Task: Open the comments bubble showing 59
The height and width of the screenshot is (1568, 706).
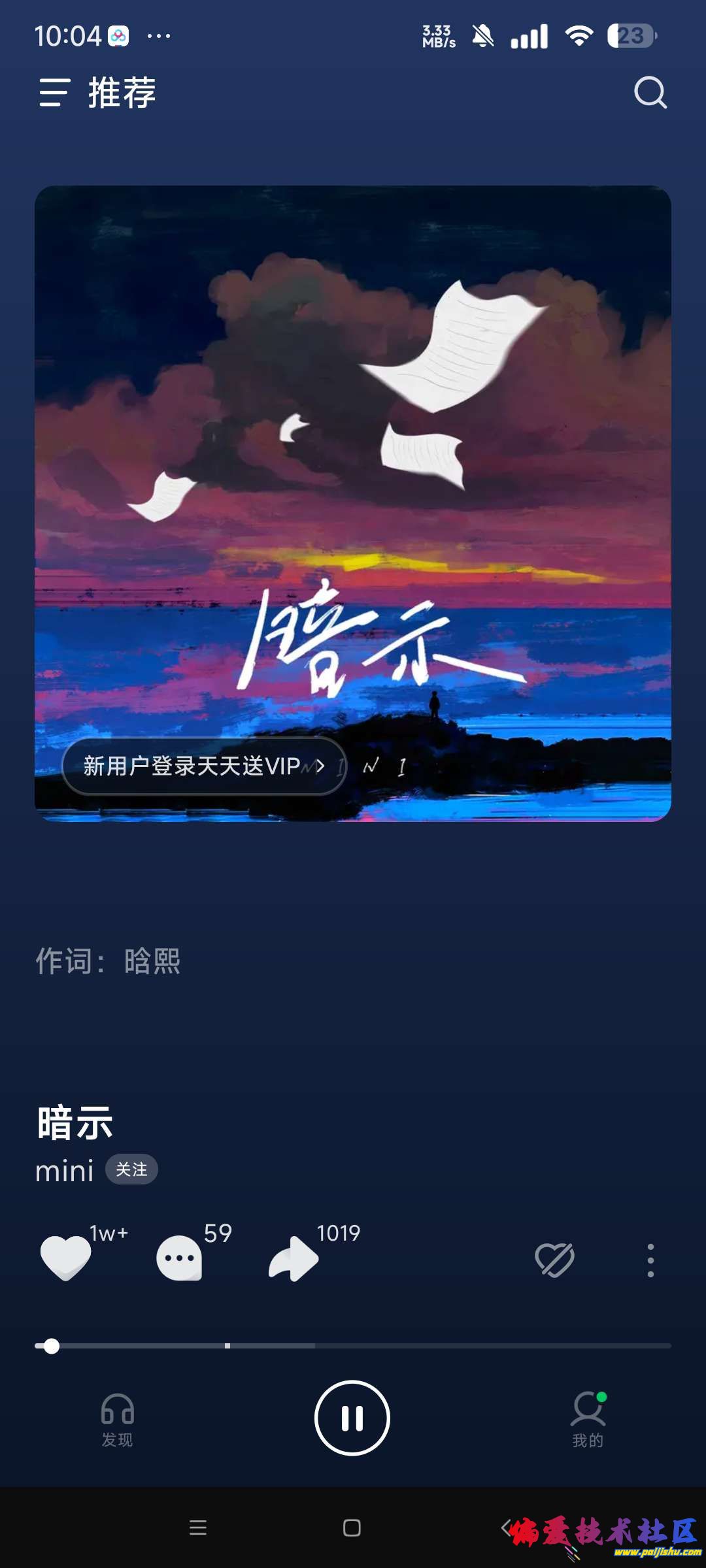Action: pos(179,1258)
